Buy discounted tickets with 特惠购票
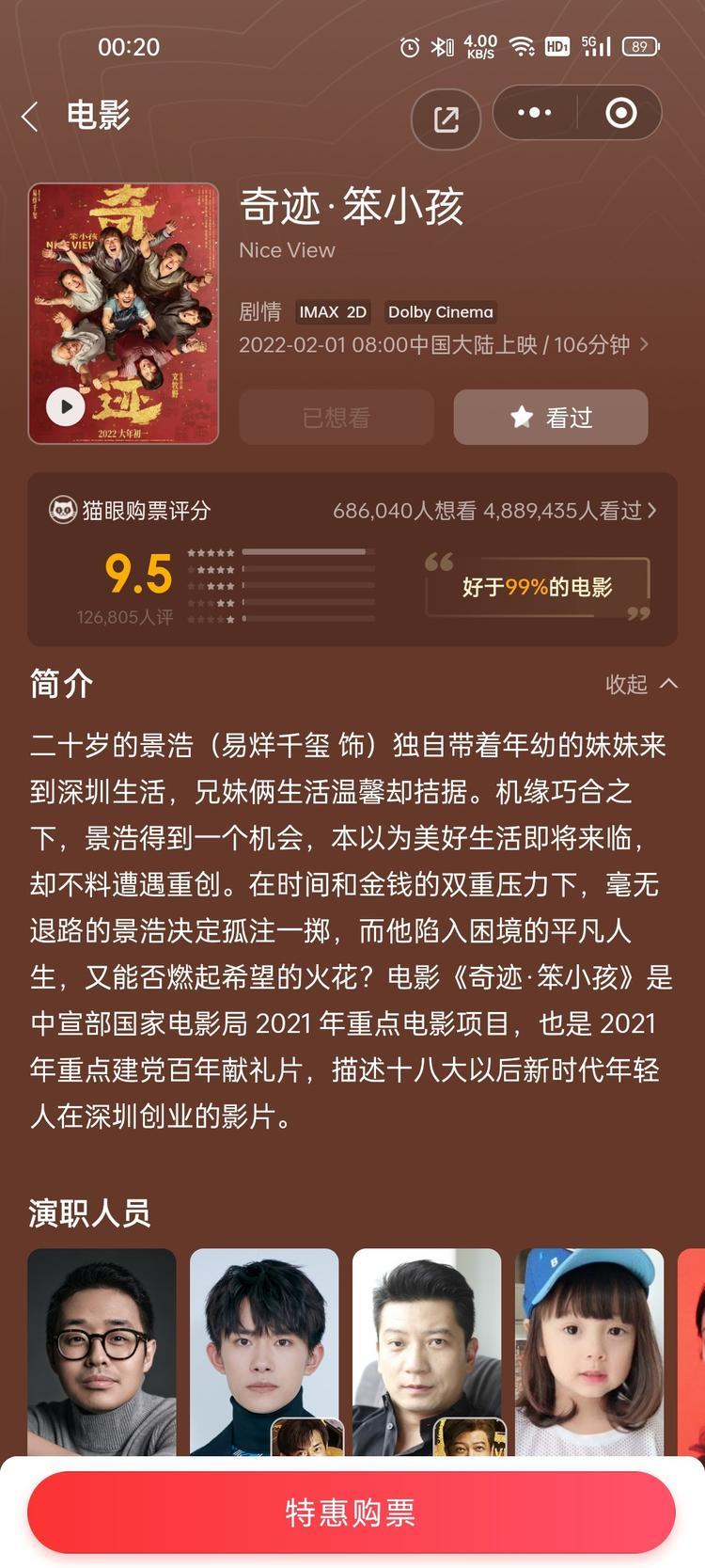The image size is (705, 1568). click(352, 1513)
